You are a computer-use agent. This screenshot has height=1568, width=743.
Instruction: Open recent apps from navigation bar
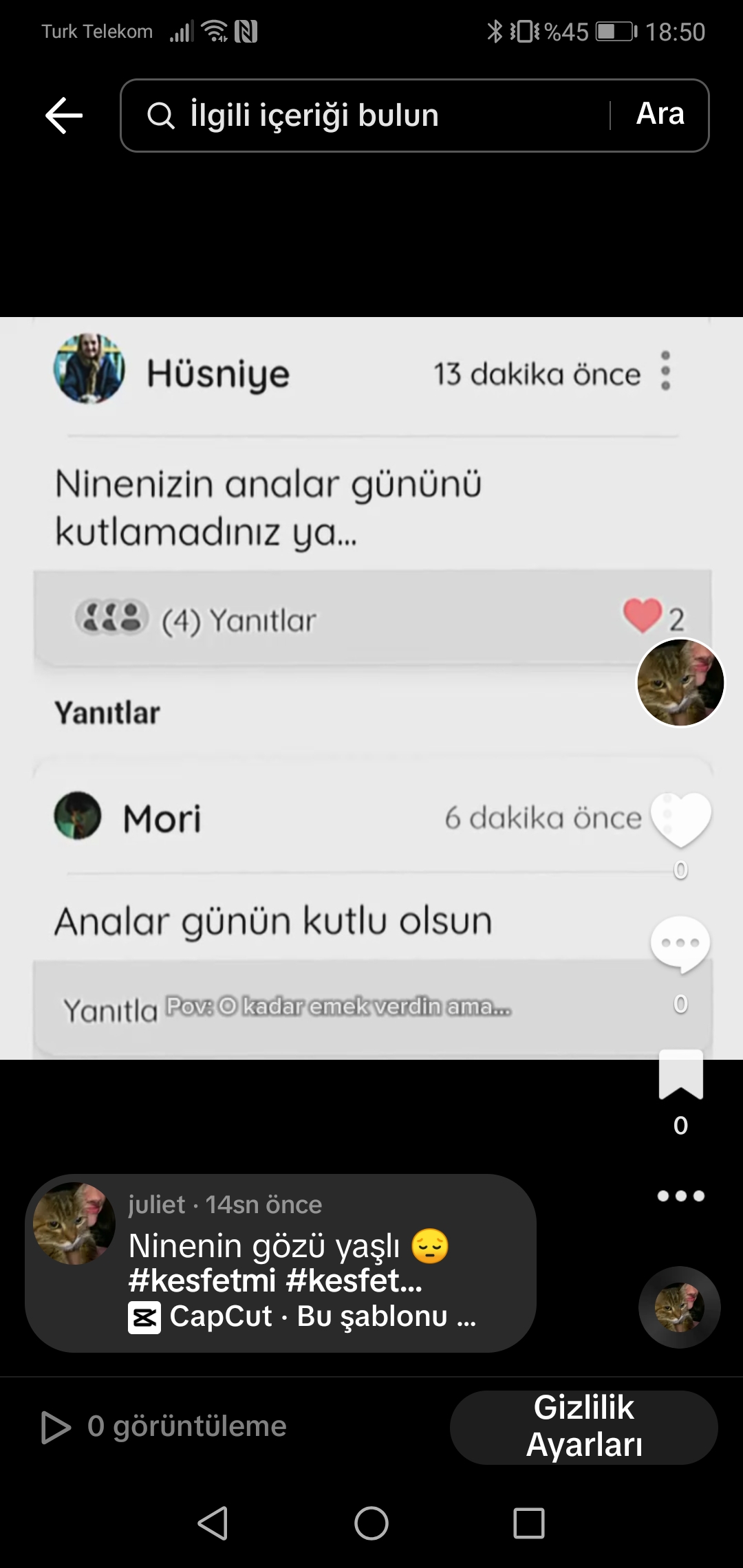tap(529, 1523)
